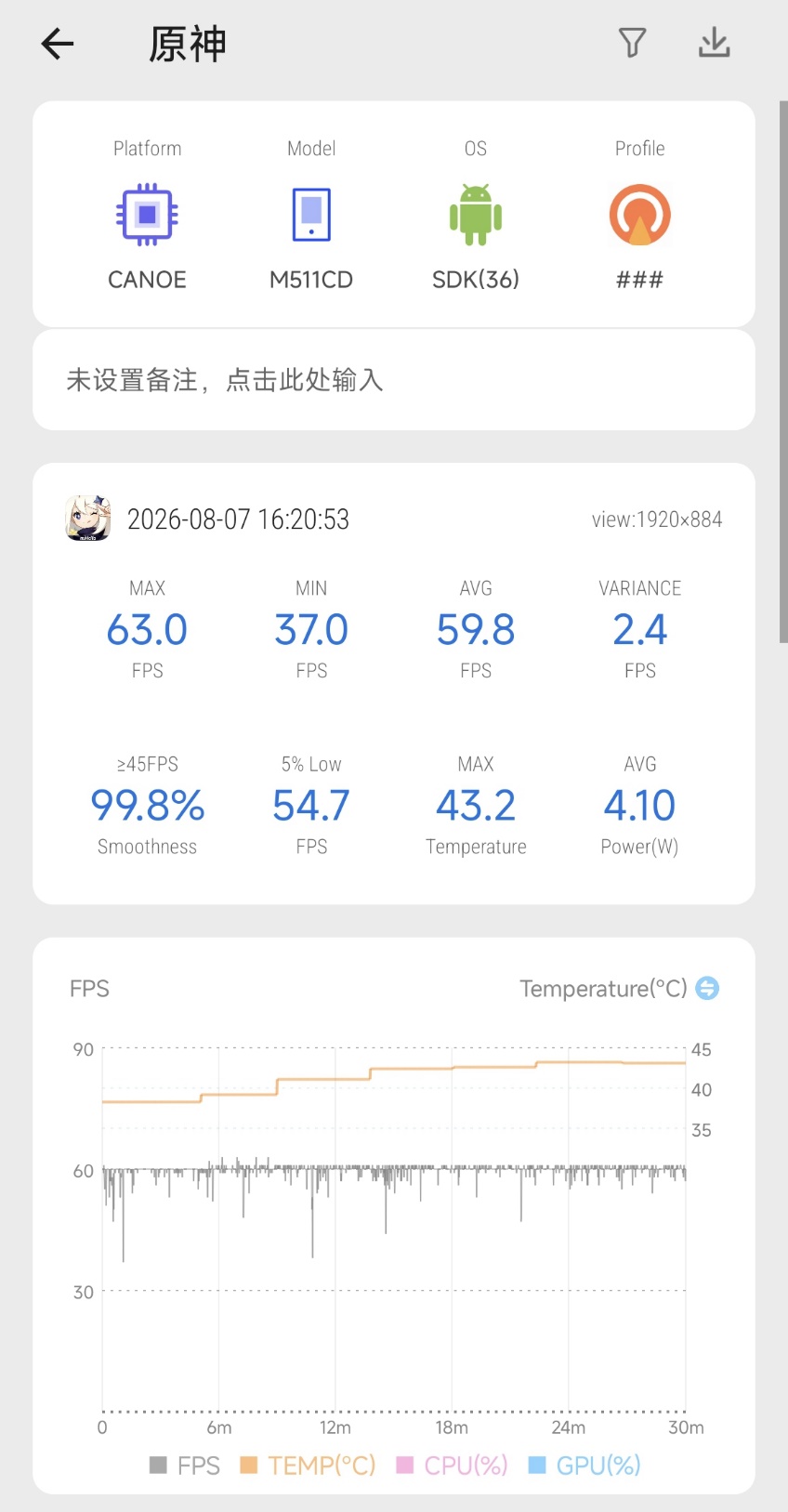Viewport: 788px width, 1512px height.
Task: Go back using the arrow
Action: [x=58, y=44]
